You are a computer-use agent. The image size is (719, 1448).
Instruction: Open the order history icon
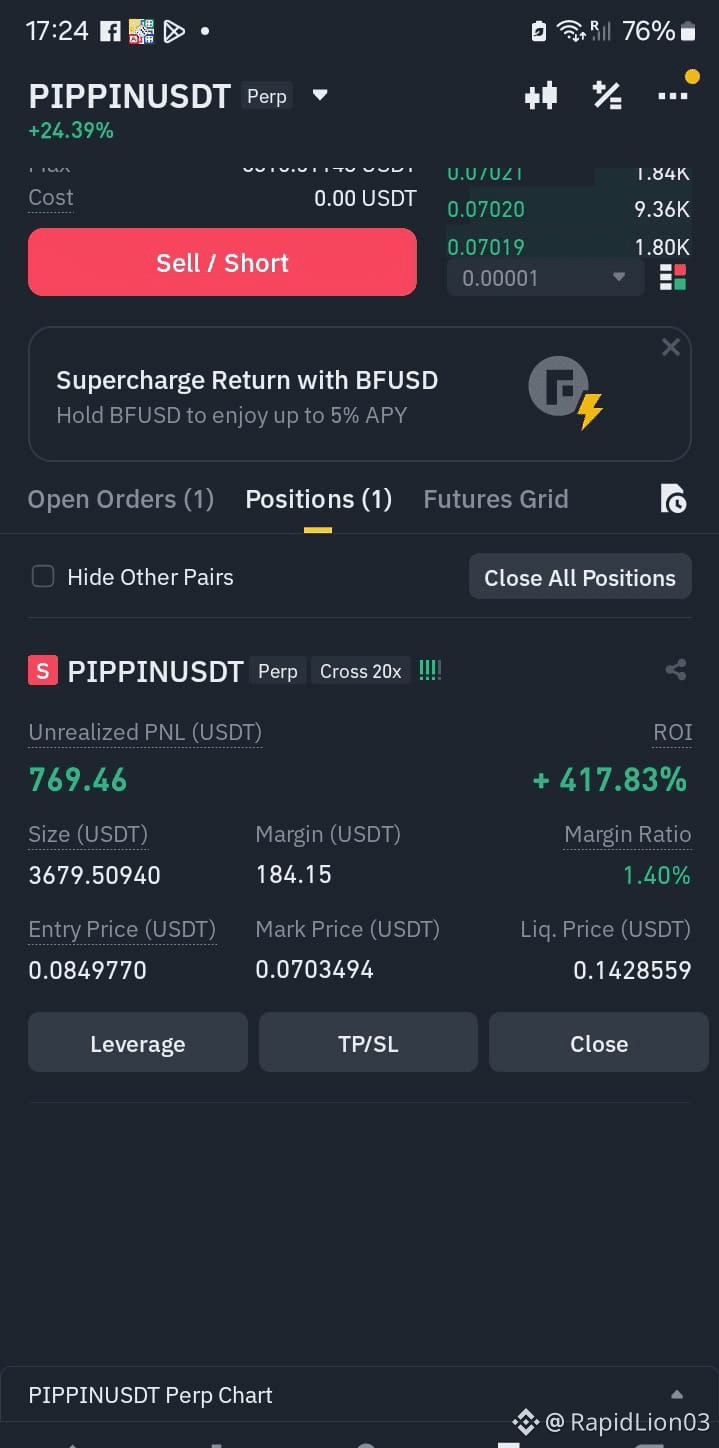tap(673, 498)
